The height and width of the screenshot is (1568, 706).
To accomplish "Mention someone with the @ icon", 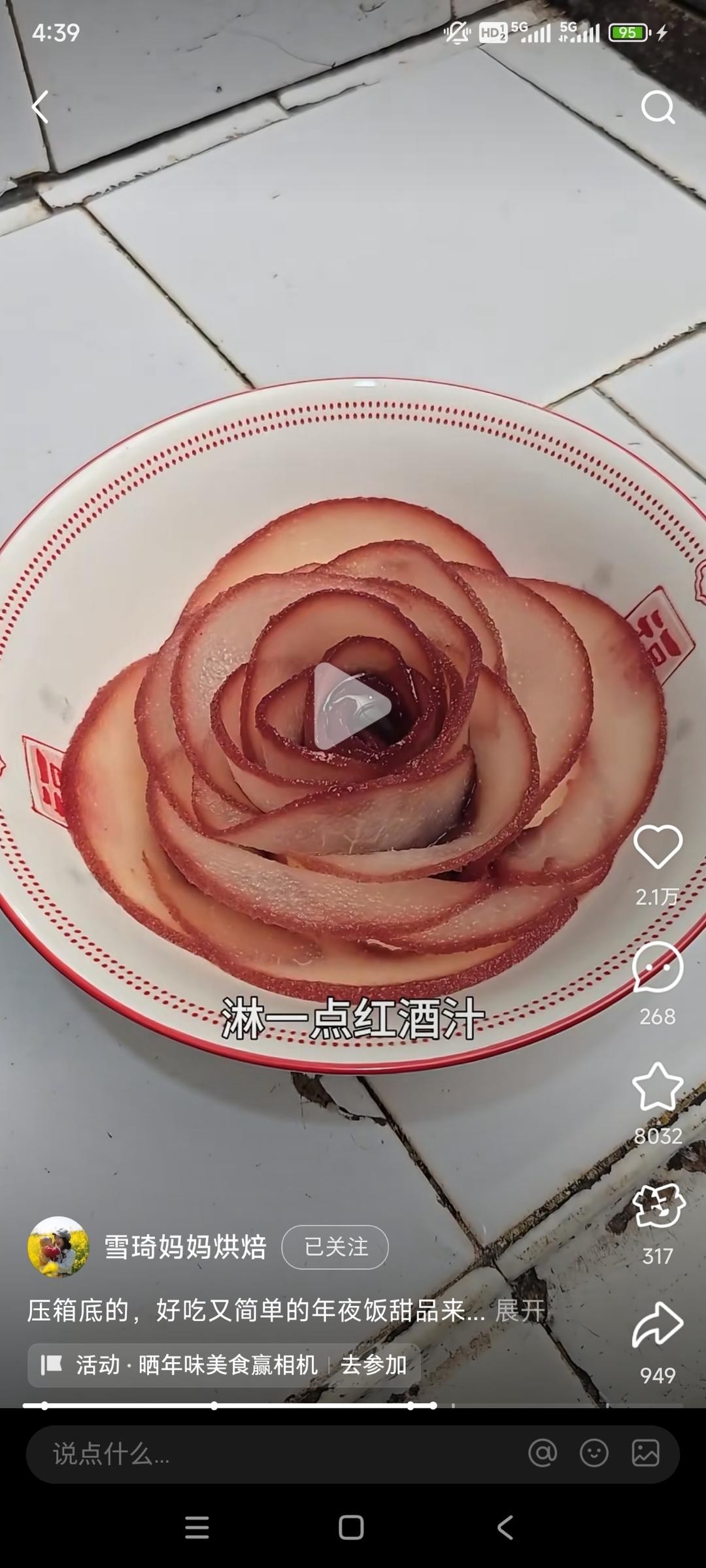I will (543, 1454).
